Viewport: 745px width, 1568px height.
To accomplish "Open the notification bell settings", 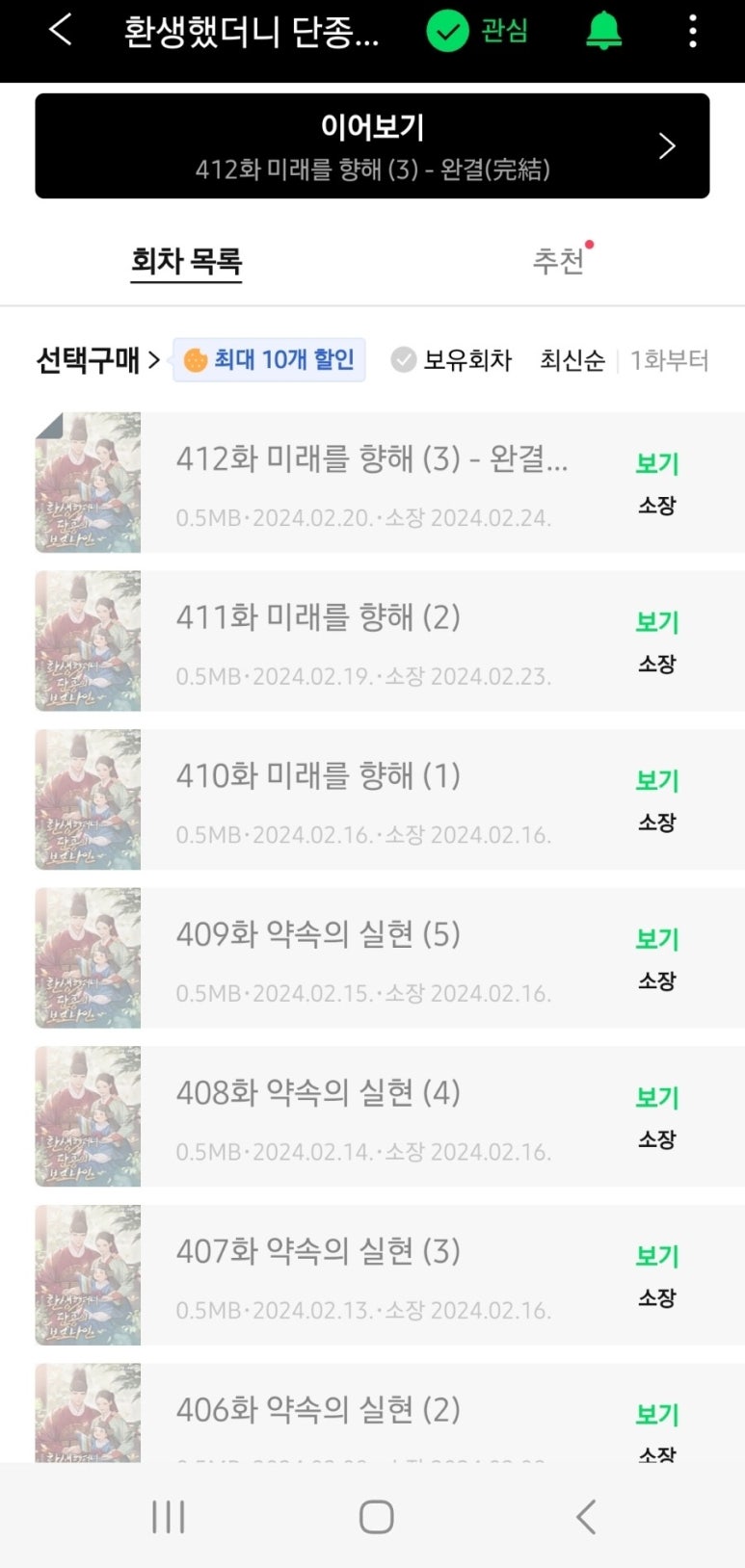I will 603,31.
